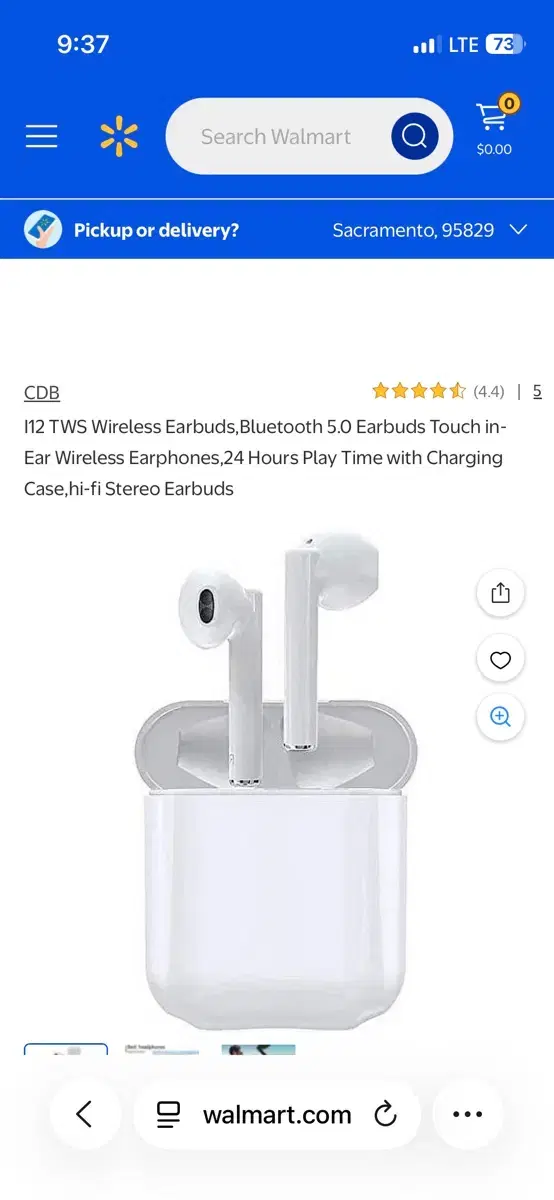Image resolution: width=554 pixels, height=1200 pixels.
Task: Select the second product thumbnail
Action: pos(162,1049)
